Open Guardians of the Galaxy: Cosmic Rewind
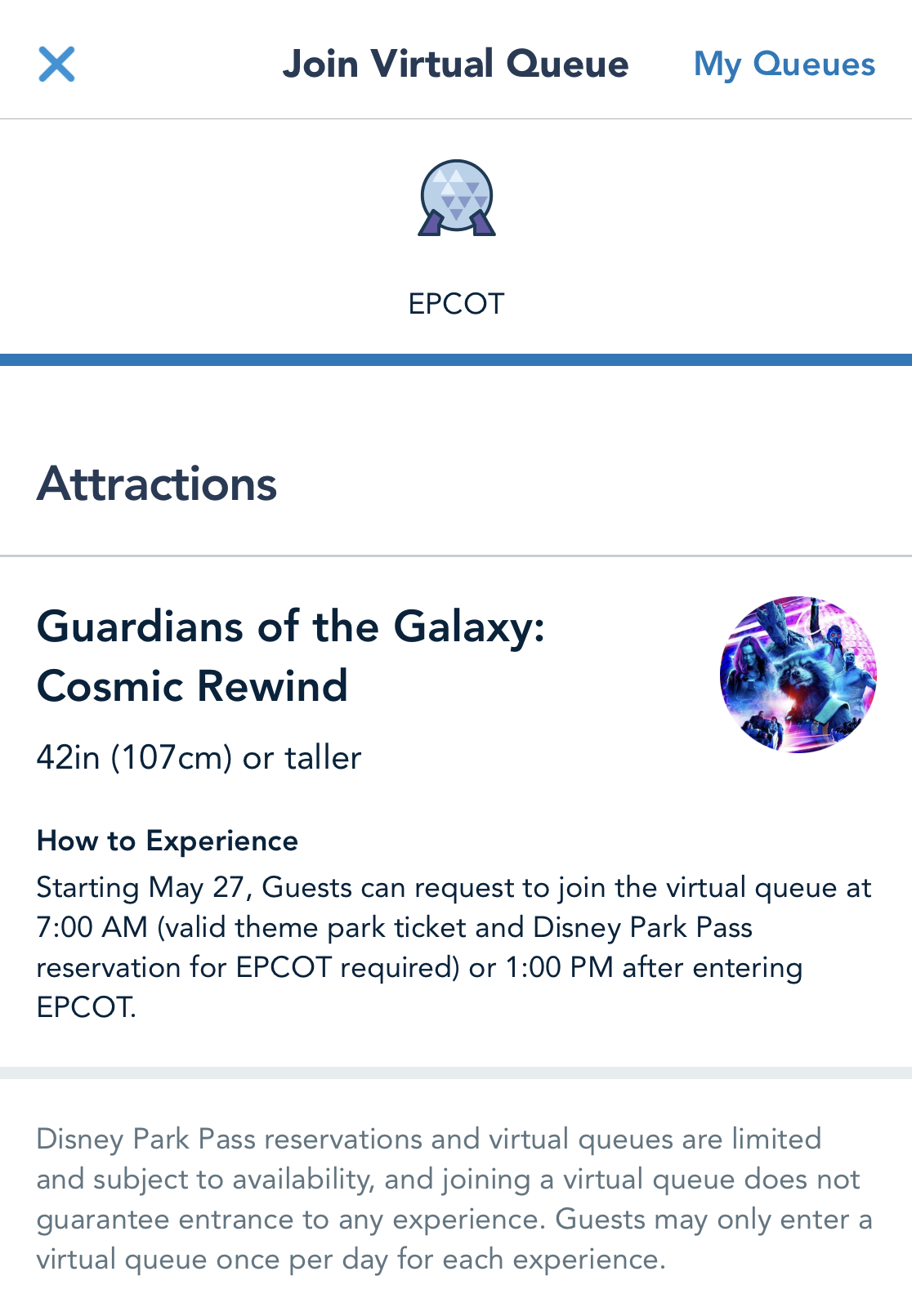 coord(291,655)
